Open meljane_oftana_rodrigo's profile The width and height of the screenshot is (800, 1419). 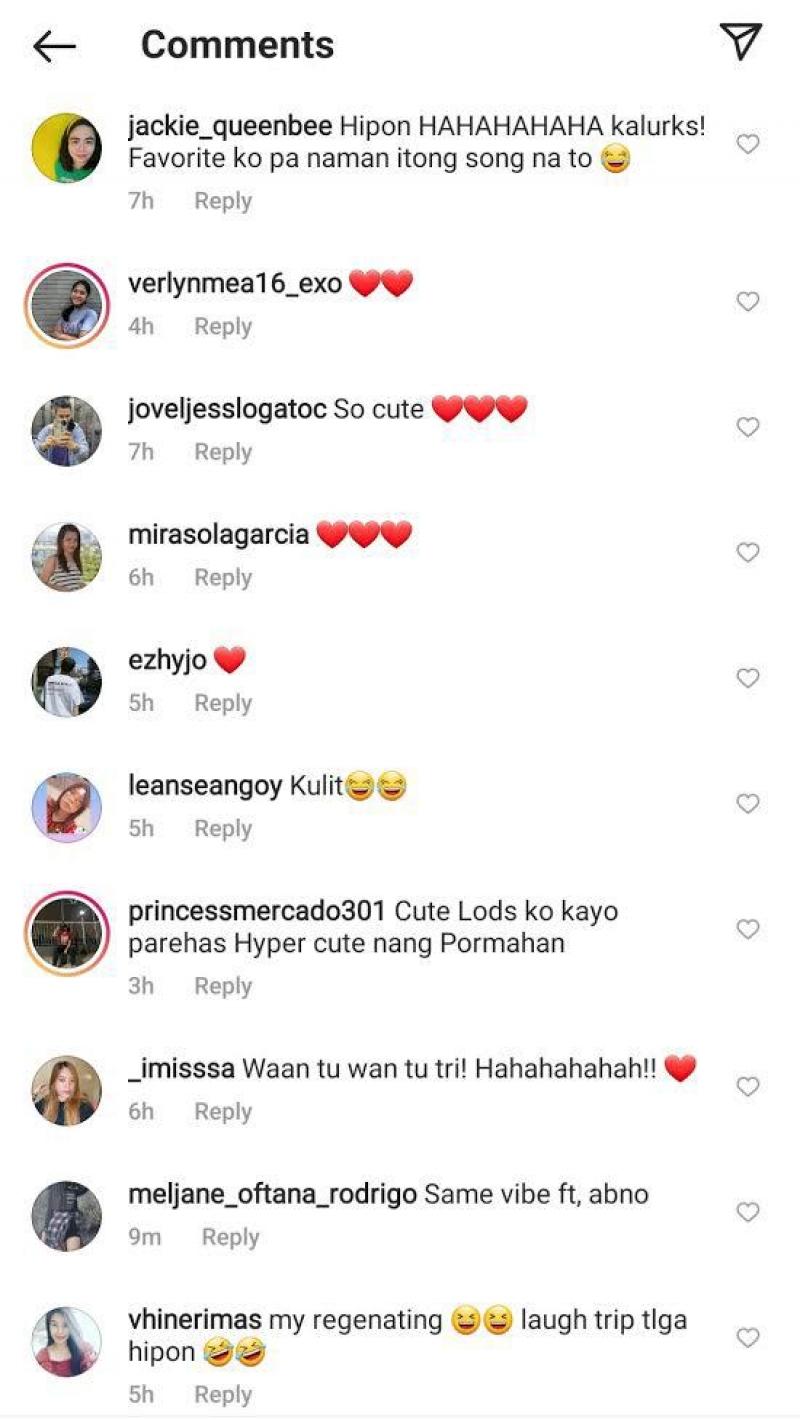point(272,1194)
